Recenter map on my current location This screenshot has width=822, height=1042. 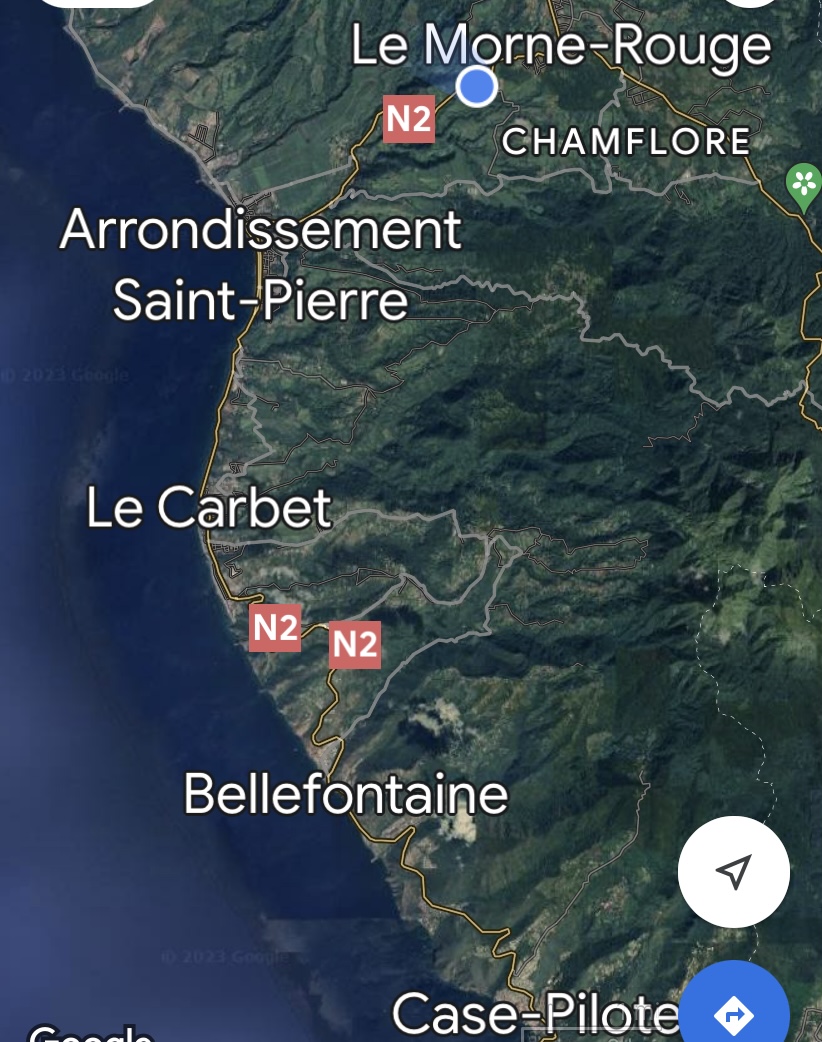click(733, 871)
